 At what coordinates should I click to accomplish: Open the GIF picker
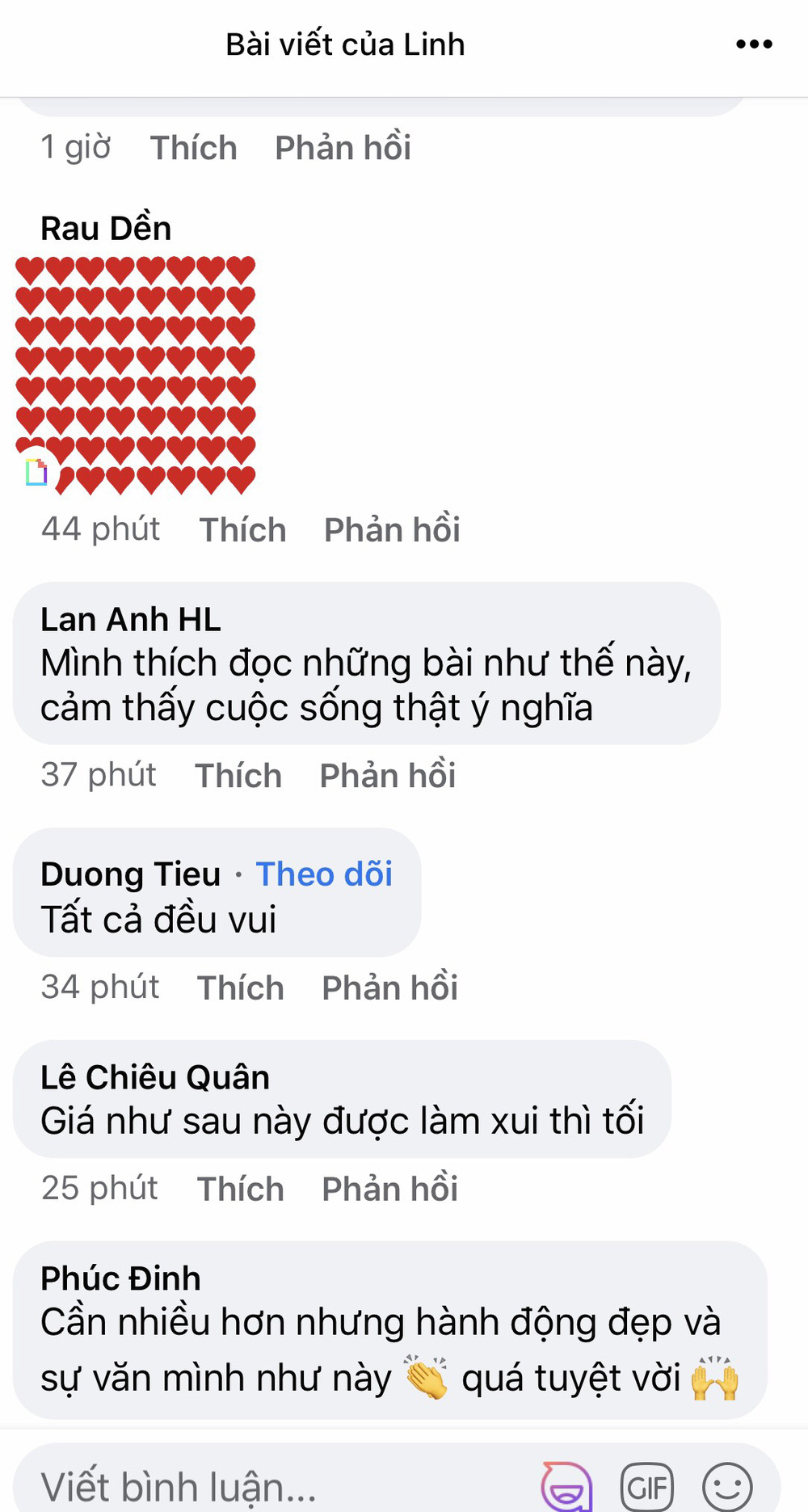[646, 1487]
